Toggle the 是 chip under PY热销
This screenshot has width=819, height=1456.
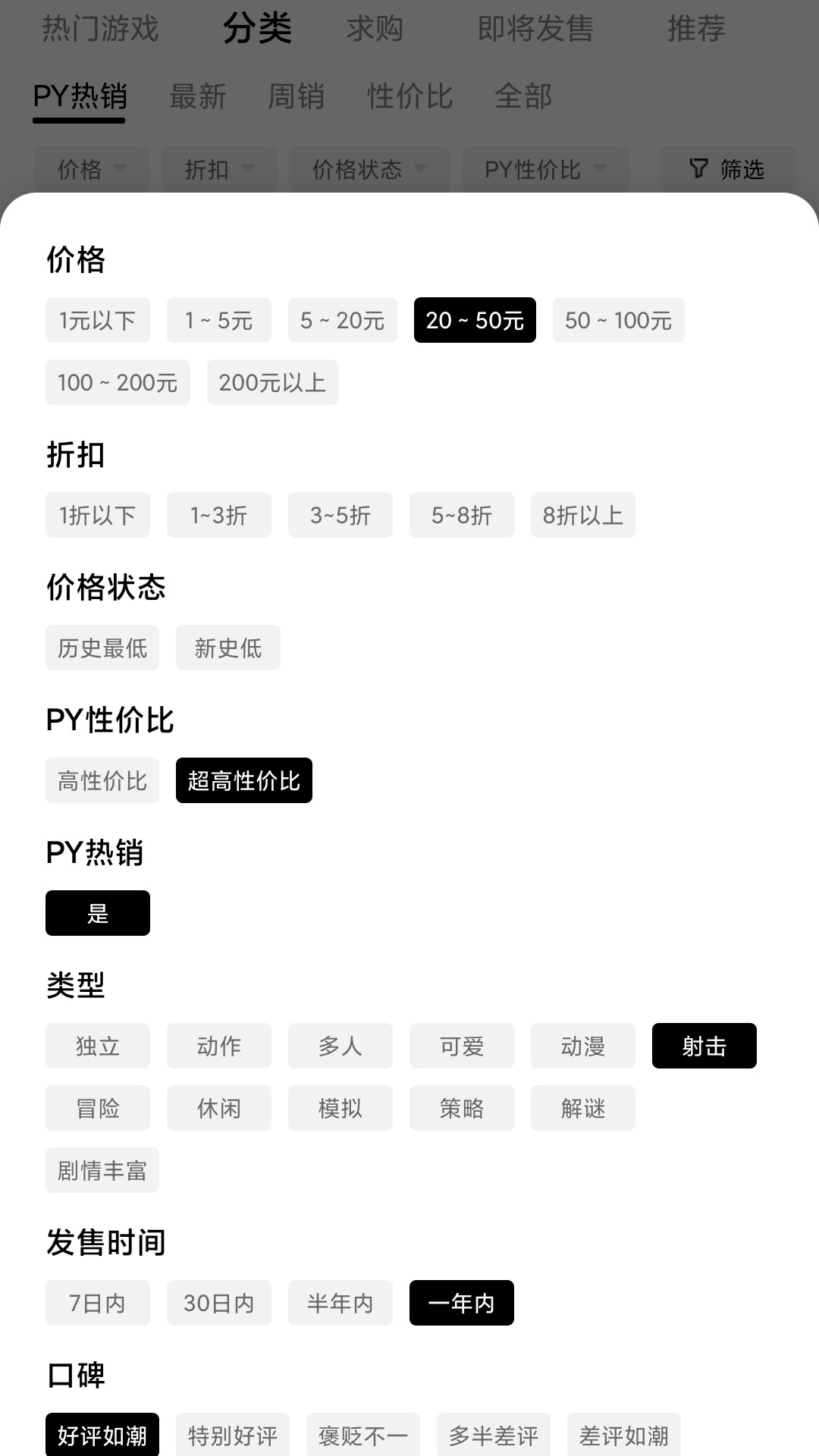click(x=98, y=913)
